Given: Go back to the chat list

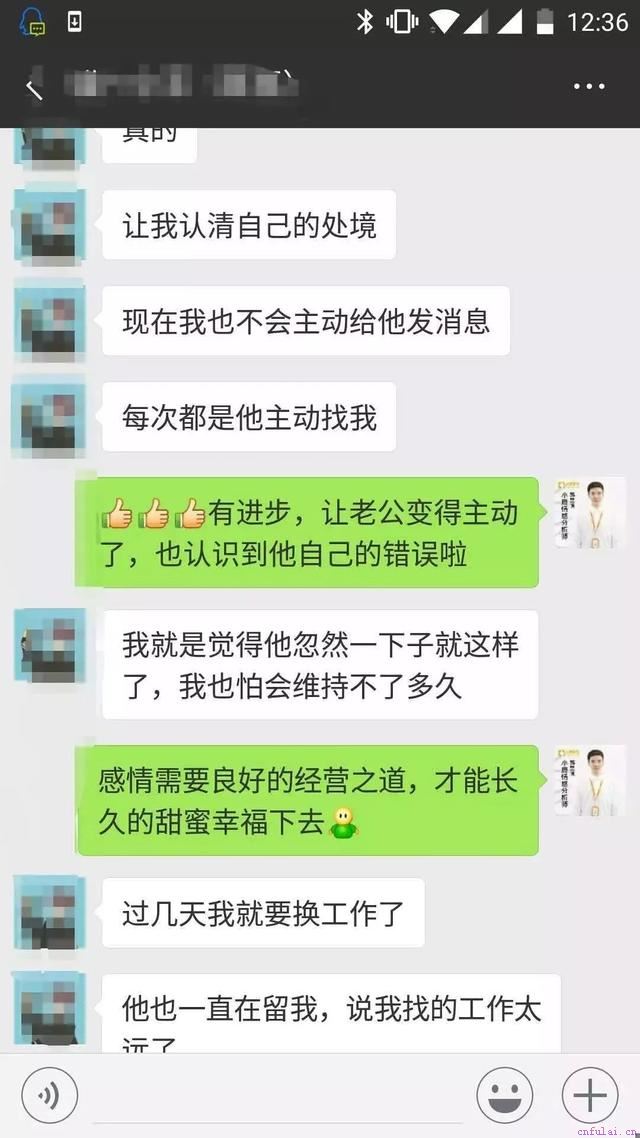Looking at the screenshot, I should click(34, 88).
